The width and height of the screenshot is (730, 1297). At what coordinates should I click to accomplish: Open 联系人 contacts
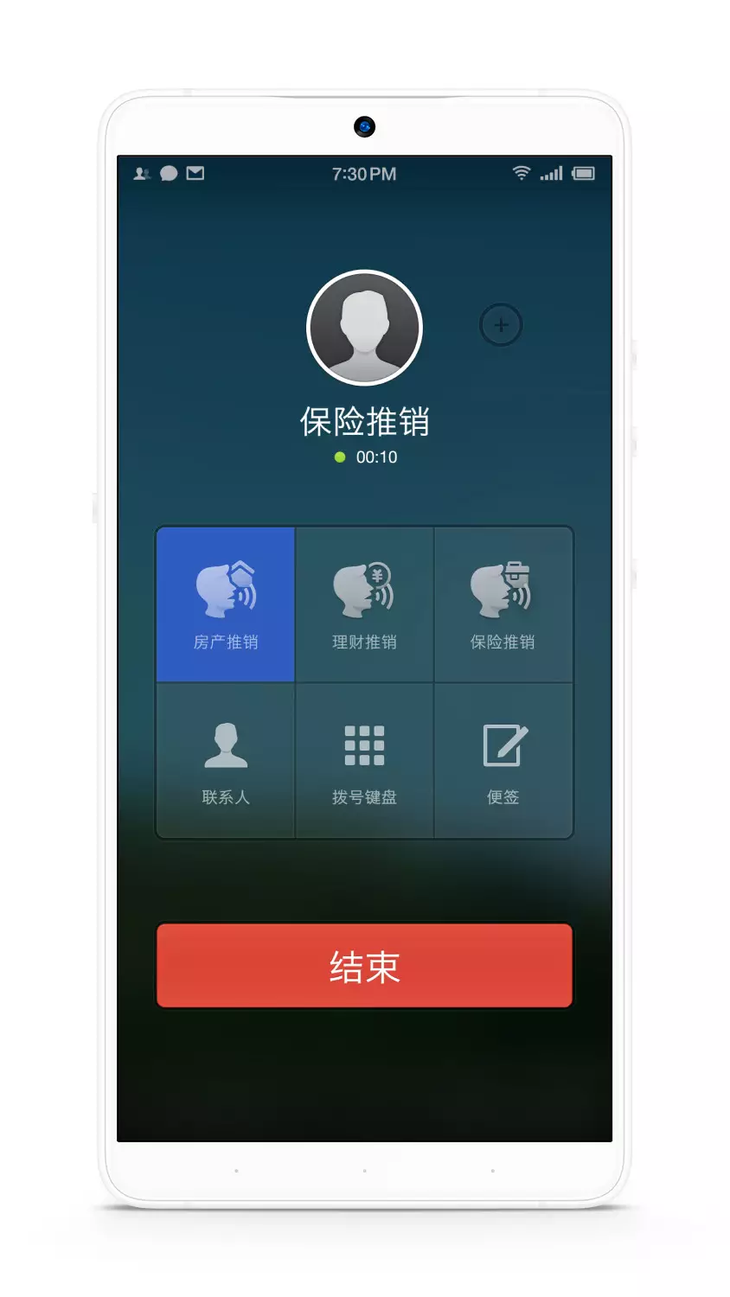pyautogui.click(x=226, y=761)
